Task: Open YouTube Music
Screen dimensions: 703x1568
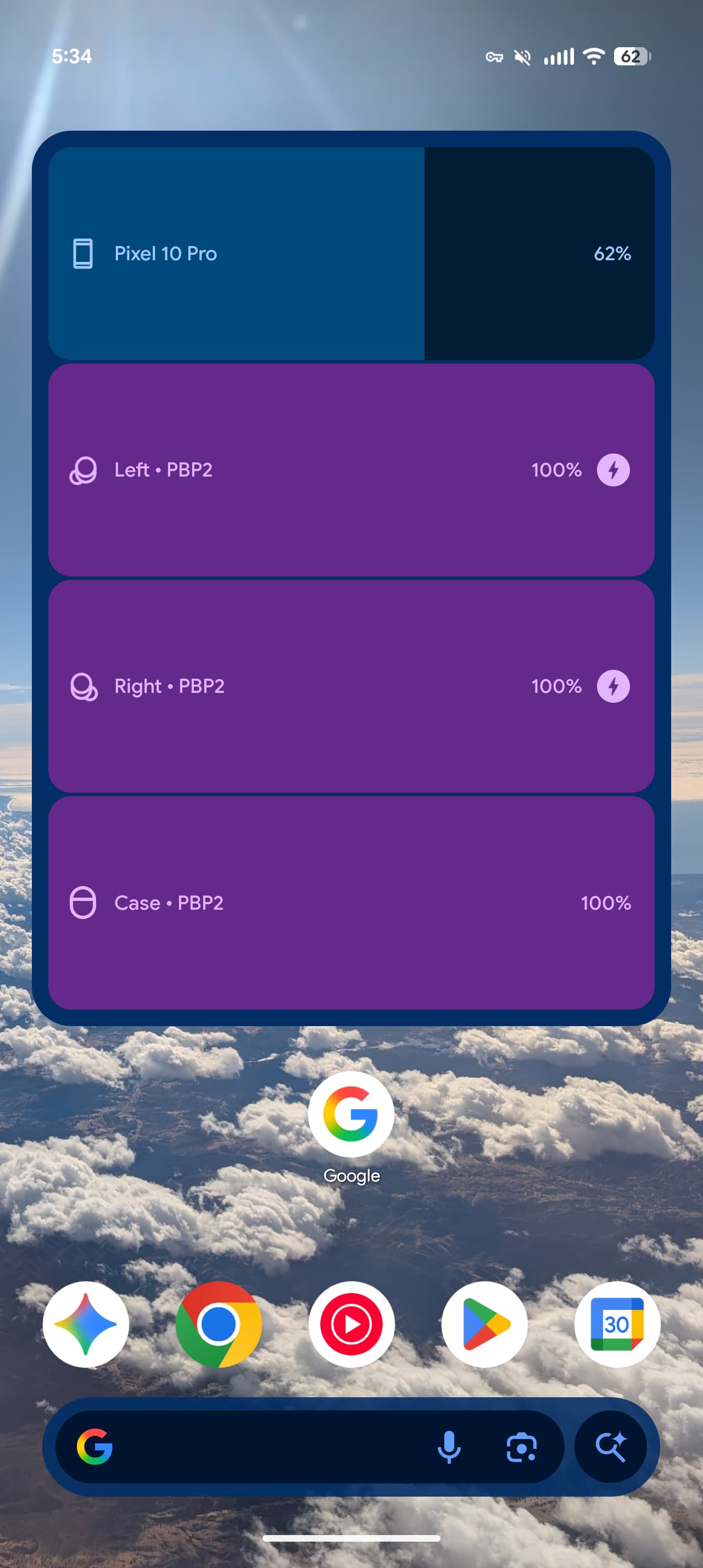Action: pos(351,1325)
